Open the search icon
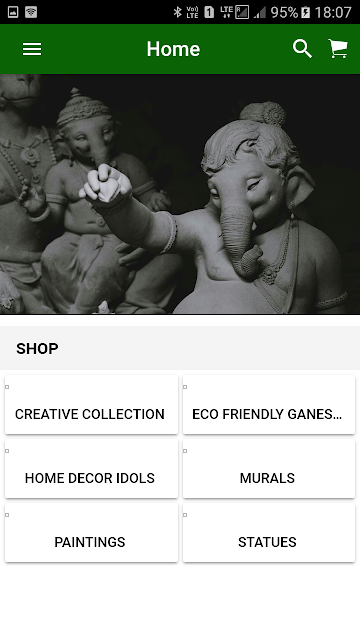Screen dimensions: 360x640 pyautogui.click(x=302, y=49)
